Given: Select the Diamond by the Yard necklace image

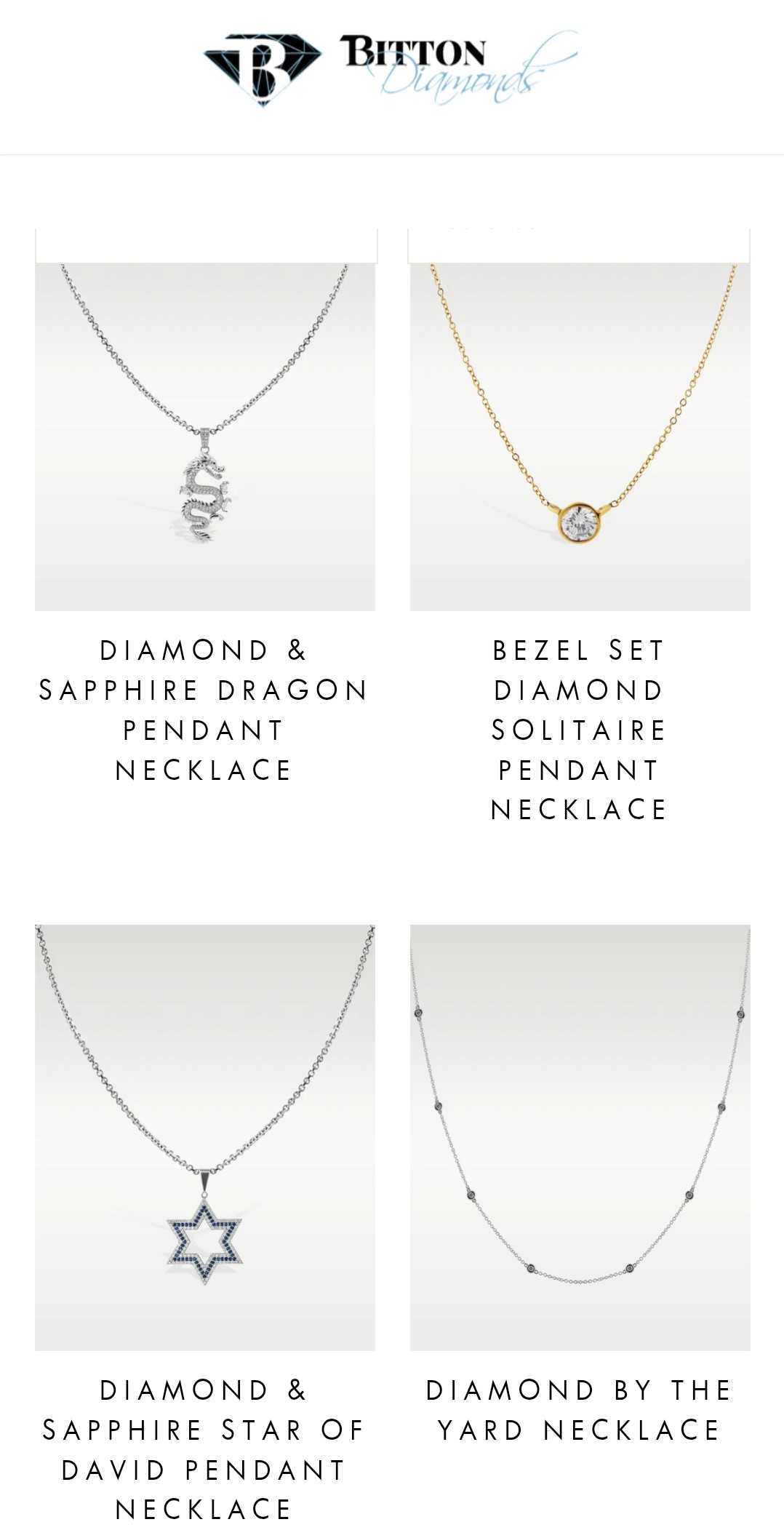Looking at the screenshot, I should (580, 1136).
